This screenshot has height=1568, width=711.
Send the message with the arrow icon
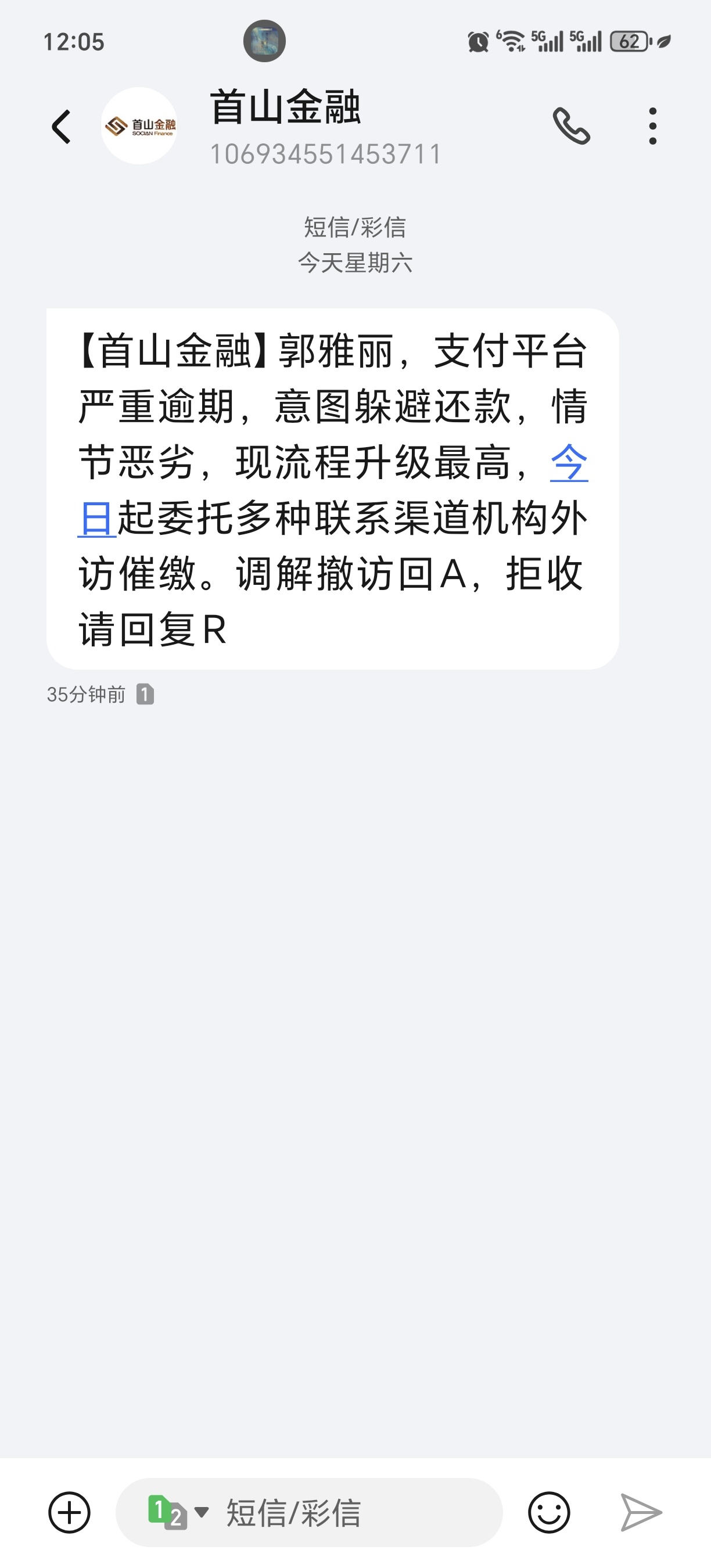pyautogui.click(x=640, y=1513)
